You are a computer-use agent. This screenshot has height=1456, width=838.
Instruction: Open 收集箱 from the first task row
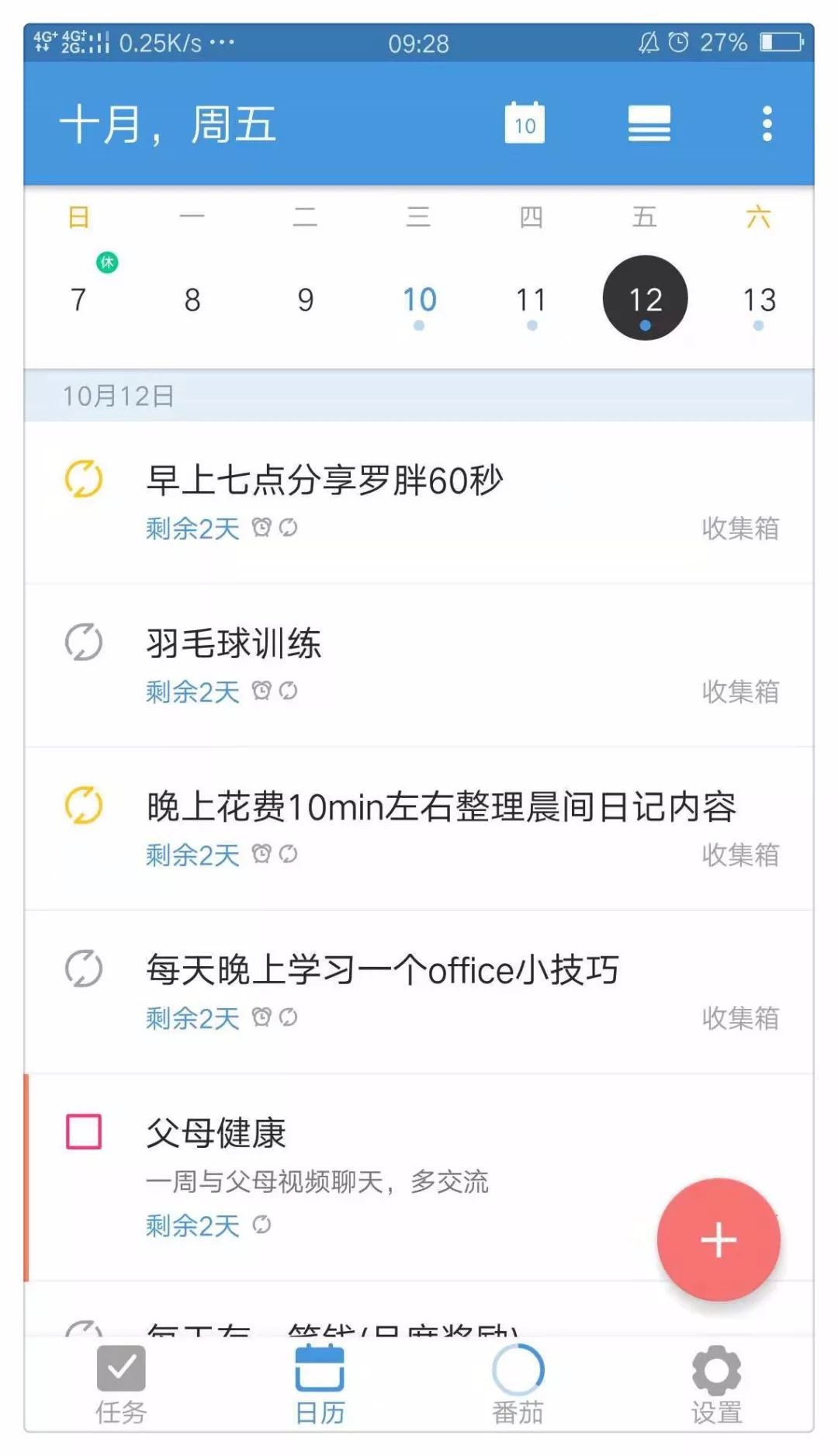pos(739,527)
